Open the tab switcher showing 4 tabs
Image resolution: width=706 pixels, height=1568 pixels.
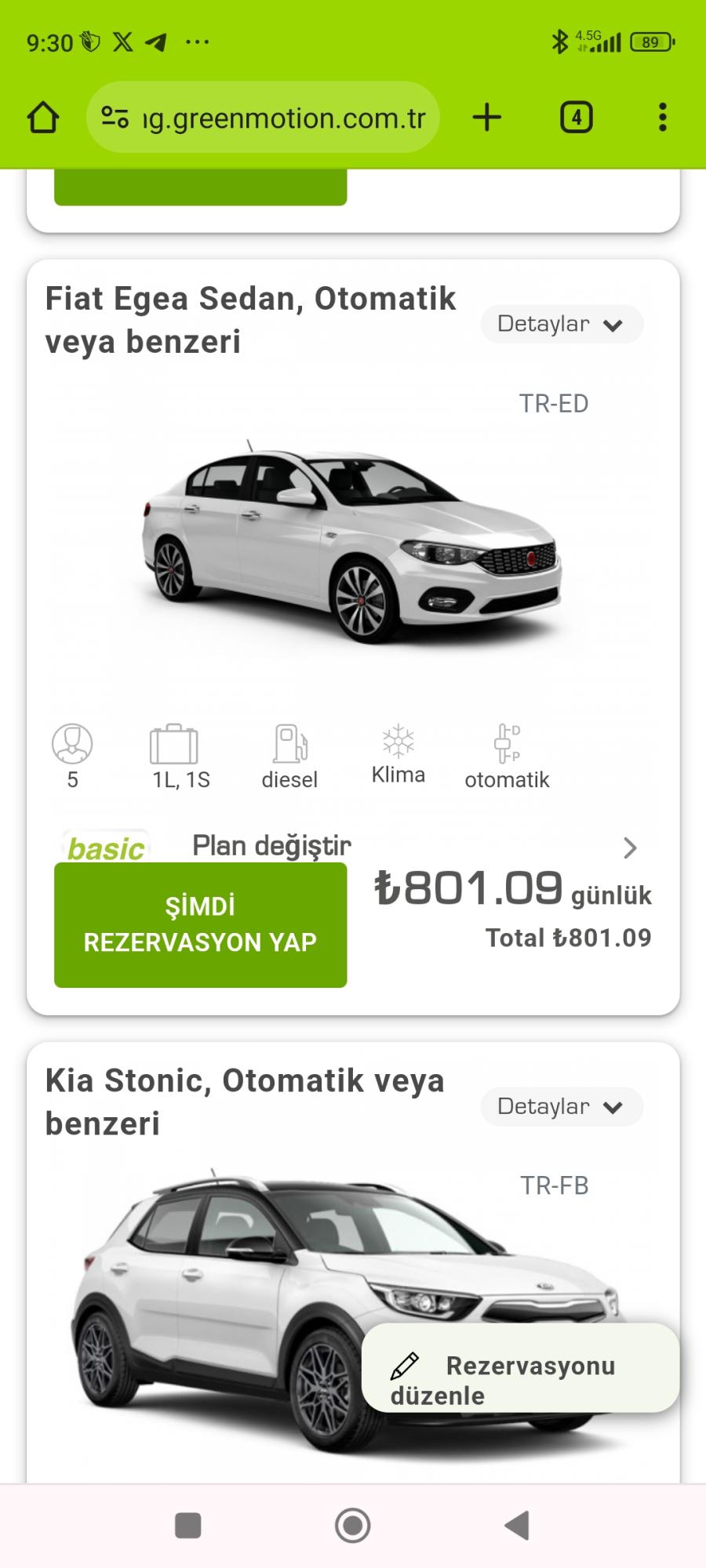(x=577, y=117)
